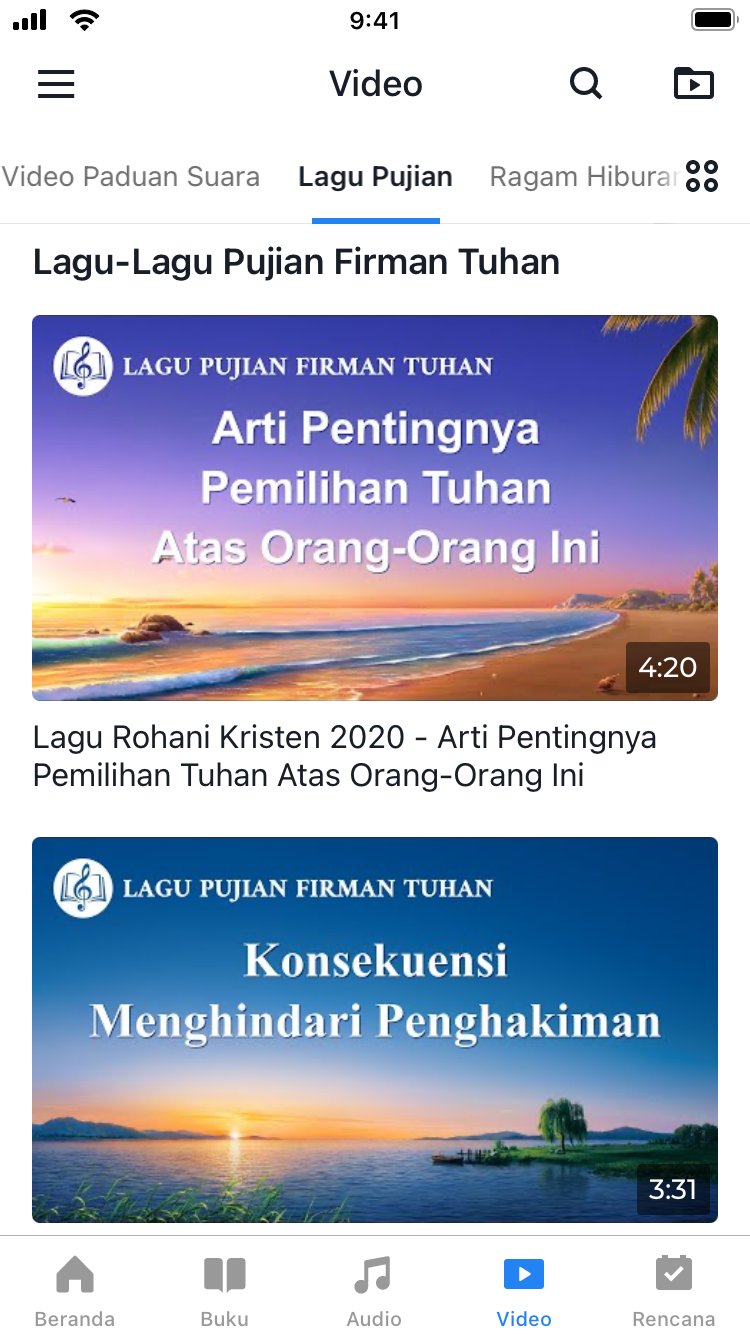
Task: Go to the Beranda tab
Action: point(75,1290)
